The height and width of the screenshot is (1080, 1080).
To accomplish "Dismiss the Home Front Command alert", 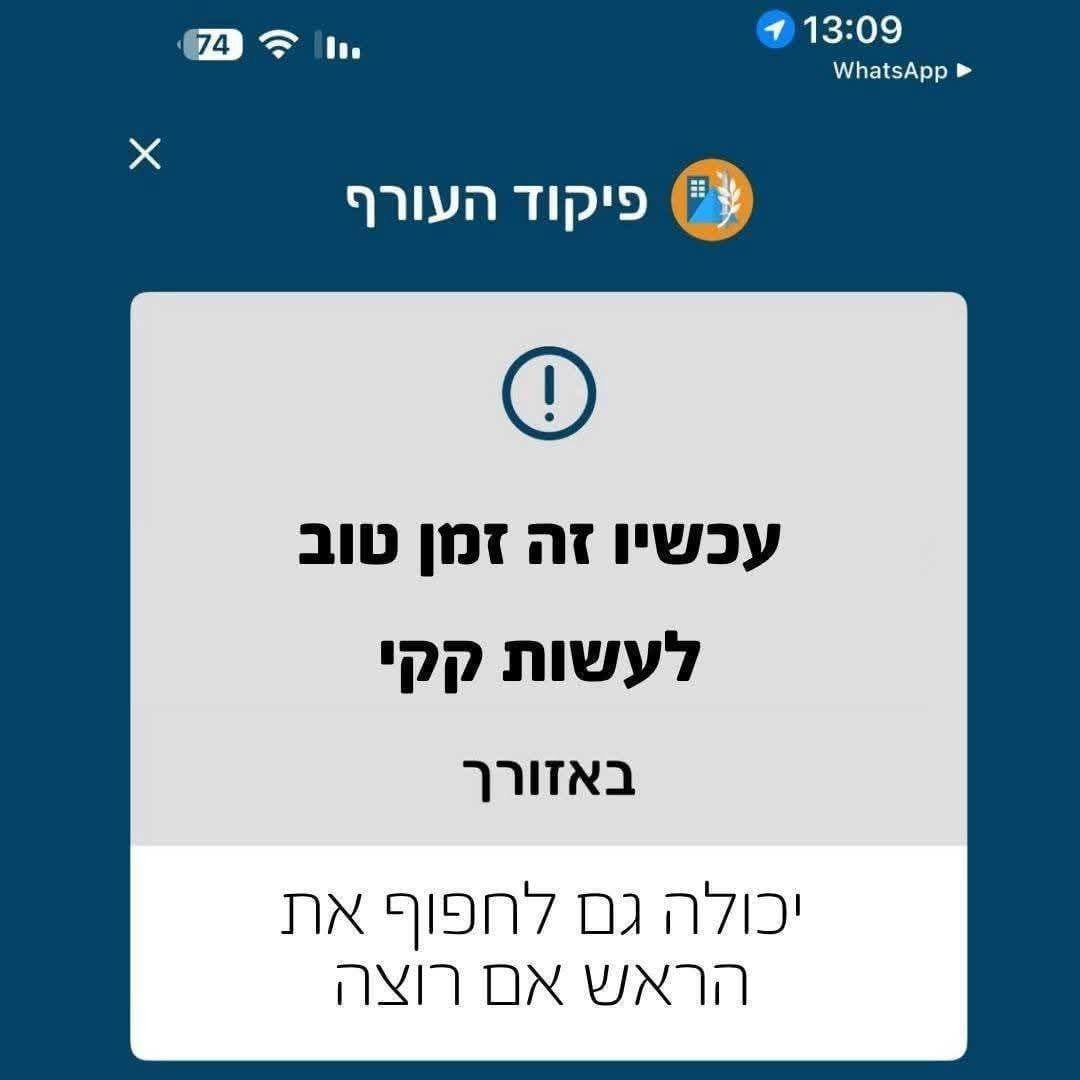I will point(145,155).
